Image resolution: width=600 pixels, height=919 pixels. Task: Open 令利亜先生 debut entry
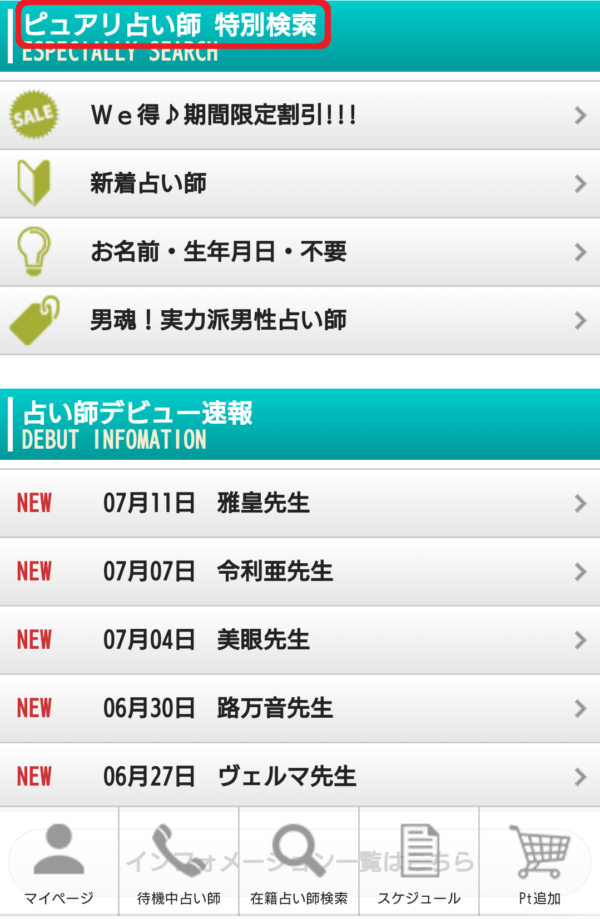300,571
